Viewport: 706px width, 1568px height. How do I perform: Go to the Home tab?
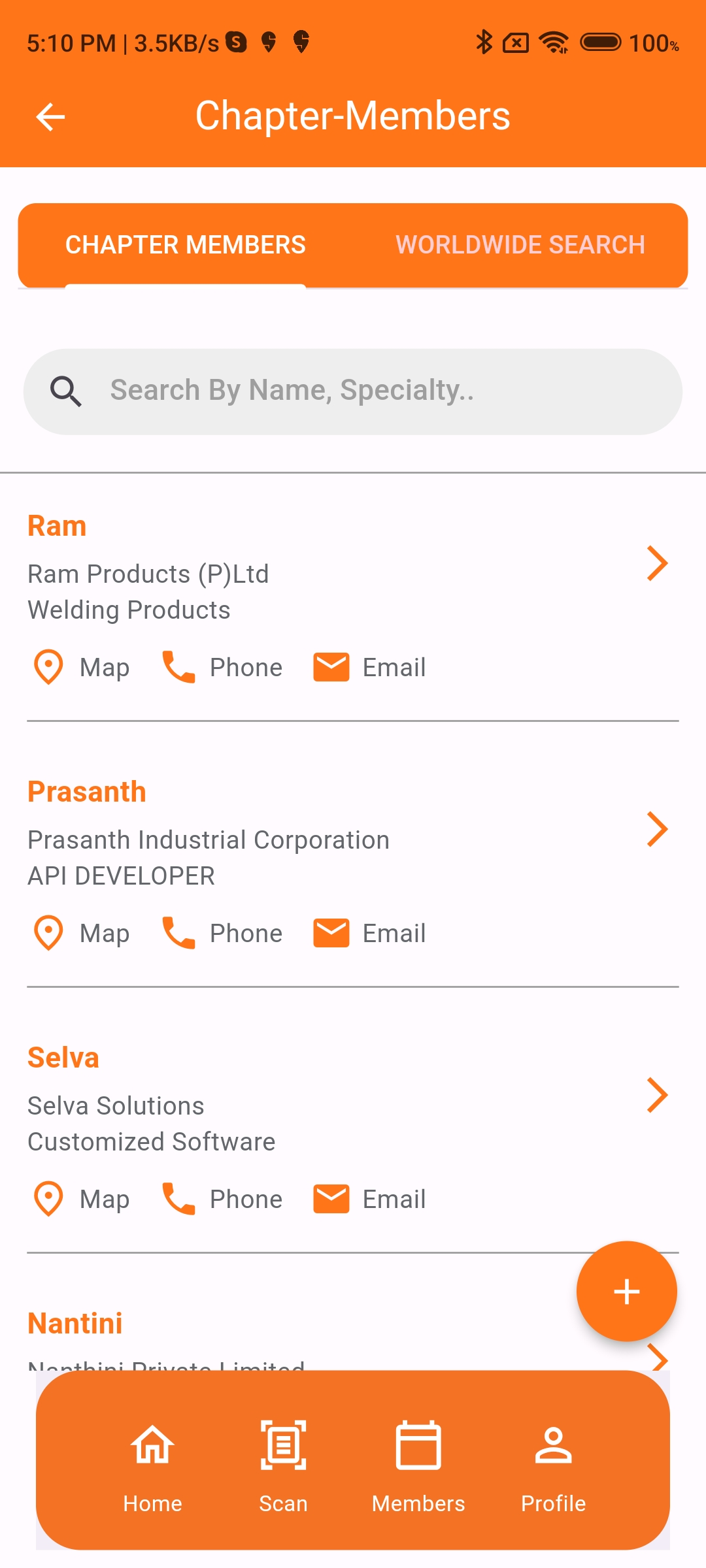[152, 1463]
